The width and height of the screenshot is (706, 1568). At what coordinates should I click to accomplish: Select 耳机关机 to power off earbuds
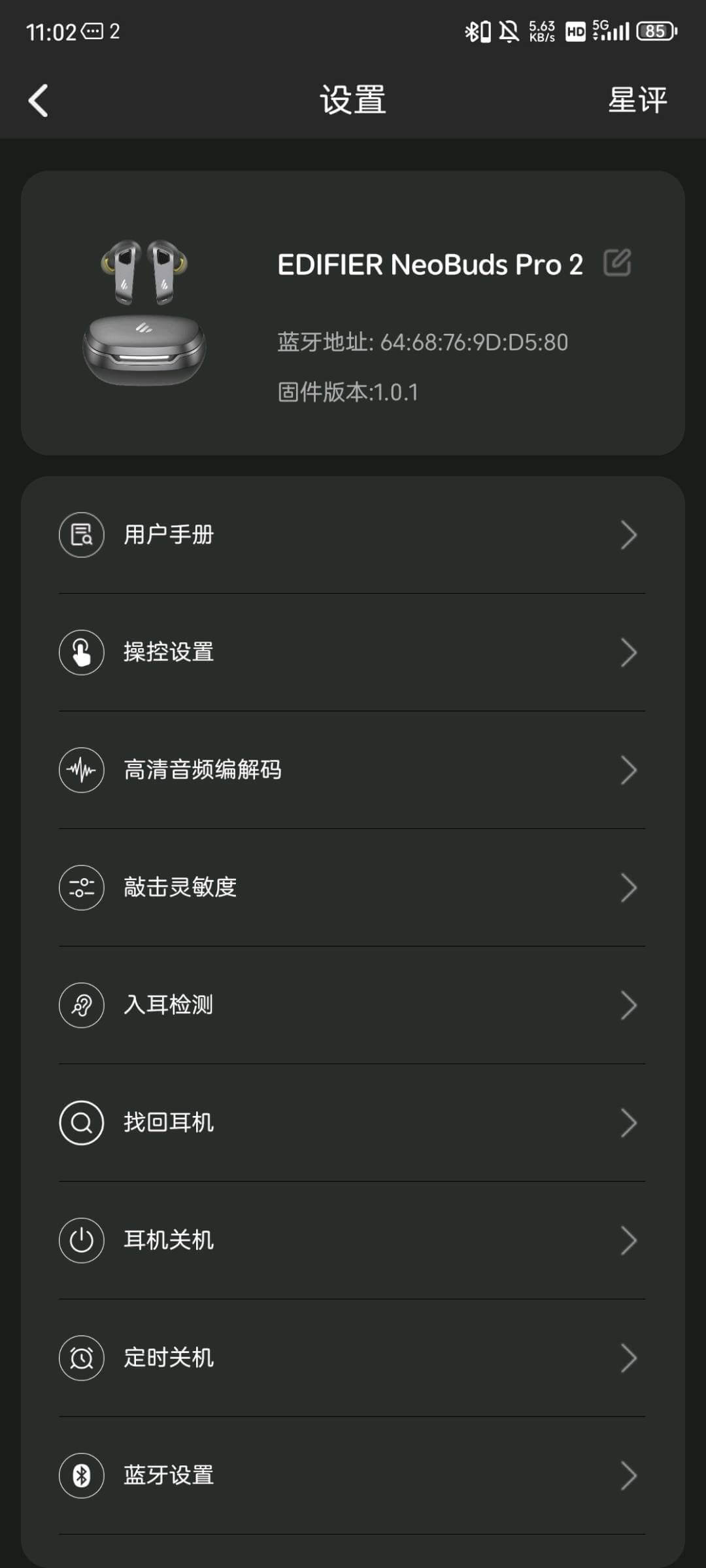coord(352,1241)
